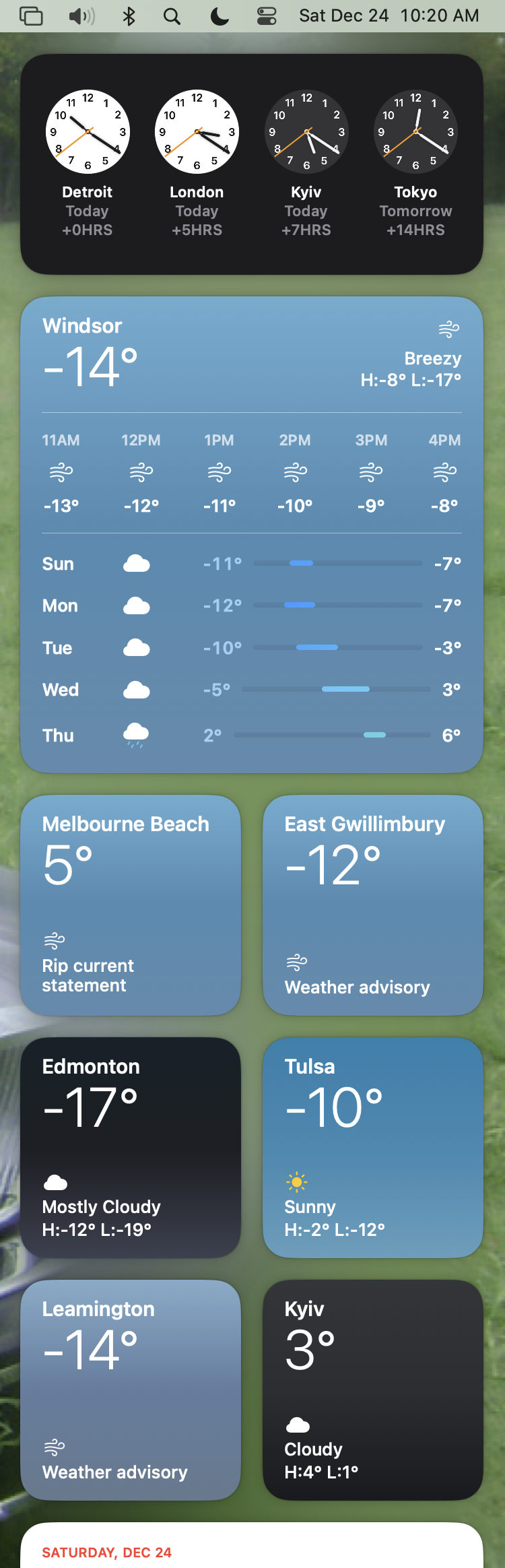Open the Focus moon icon menu
Viewport: 505px width, 1568px height.
[x=220, y=16]
